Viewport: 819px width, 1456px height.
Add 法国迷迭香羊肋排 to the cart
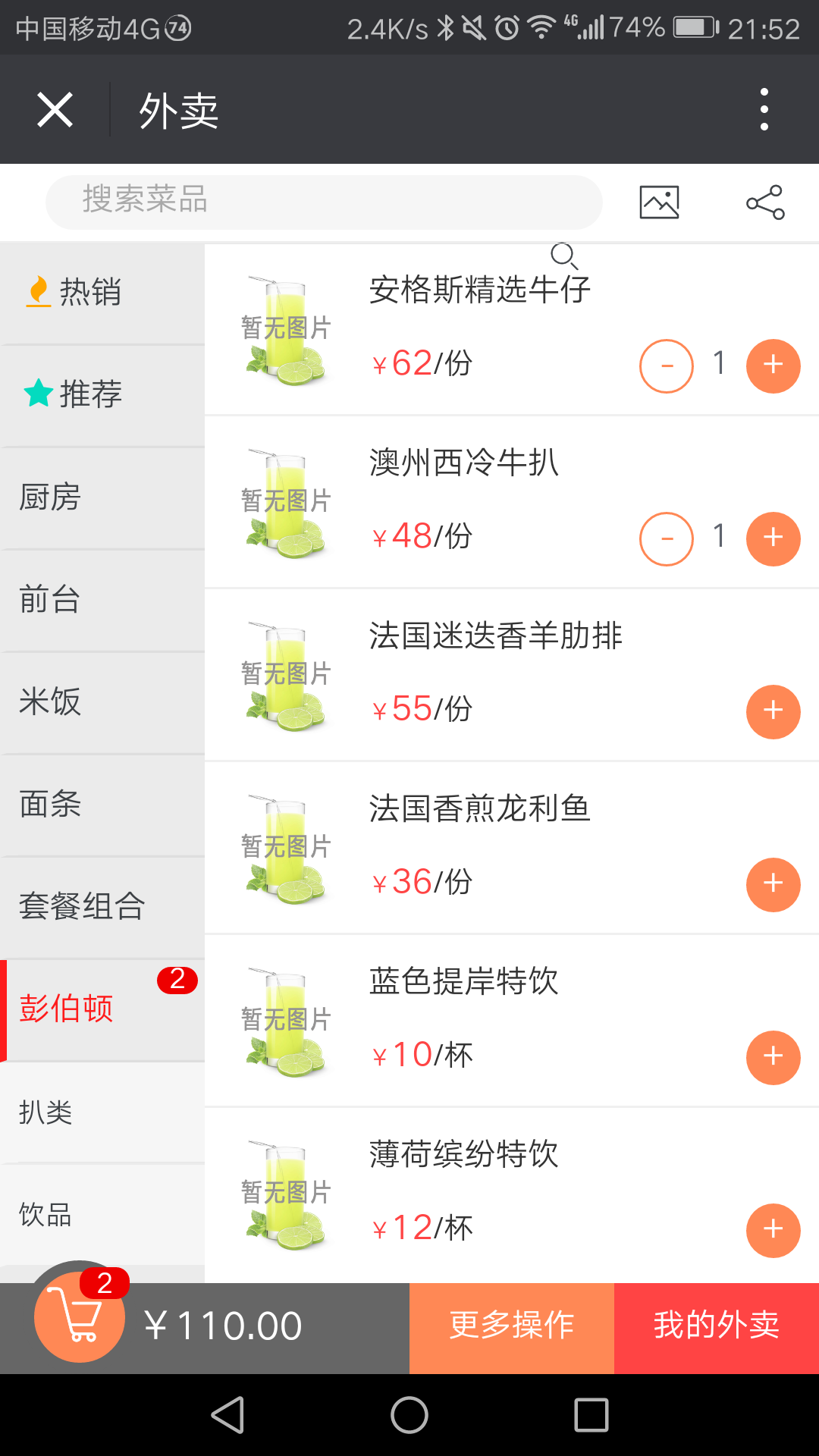pyautogui.click(x=773, y=711)
